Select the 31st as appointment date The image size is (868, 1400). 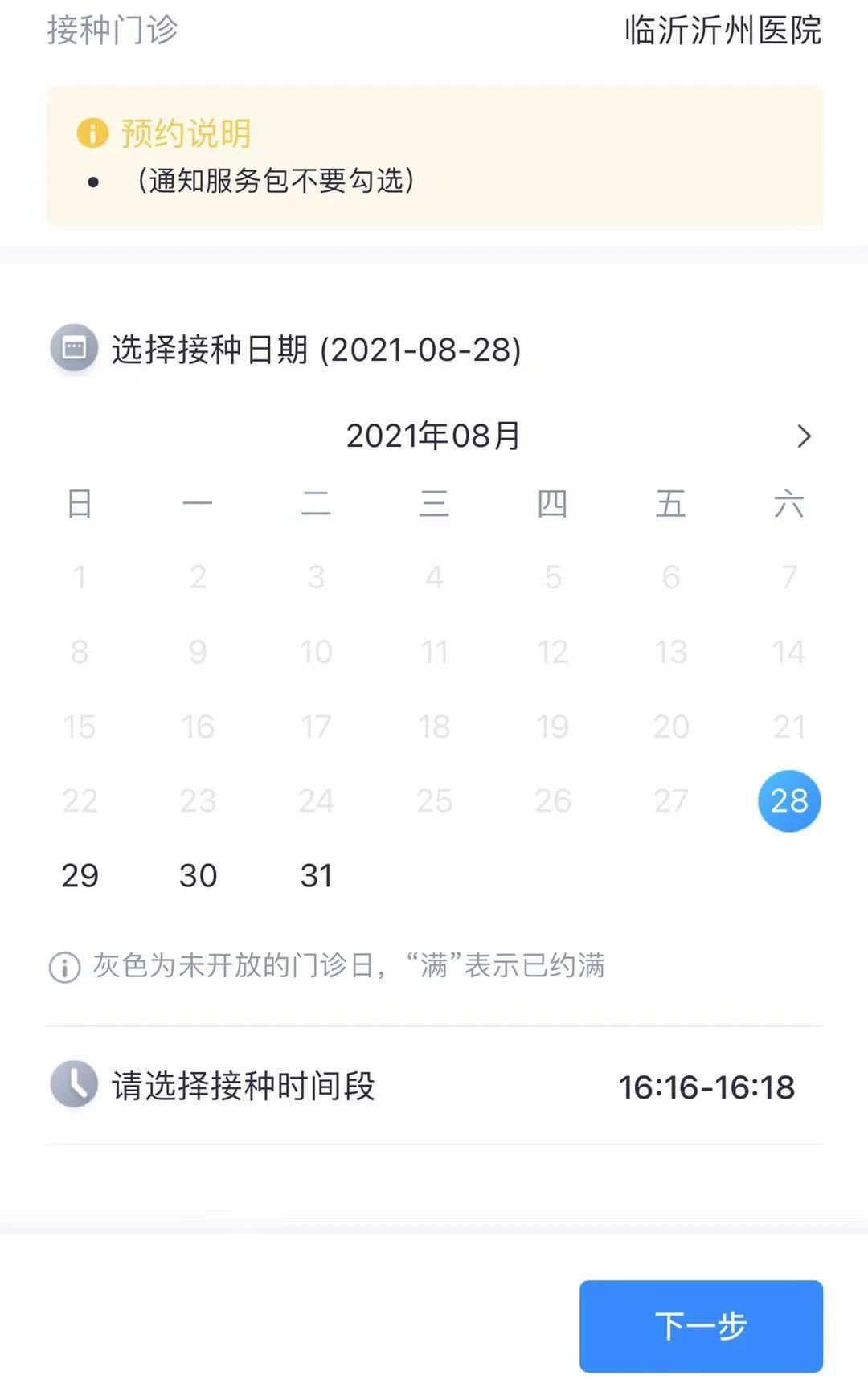click(x=316, y=875)
